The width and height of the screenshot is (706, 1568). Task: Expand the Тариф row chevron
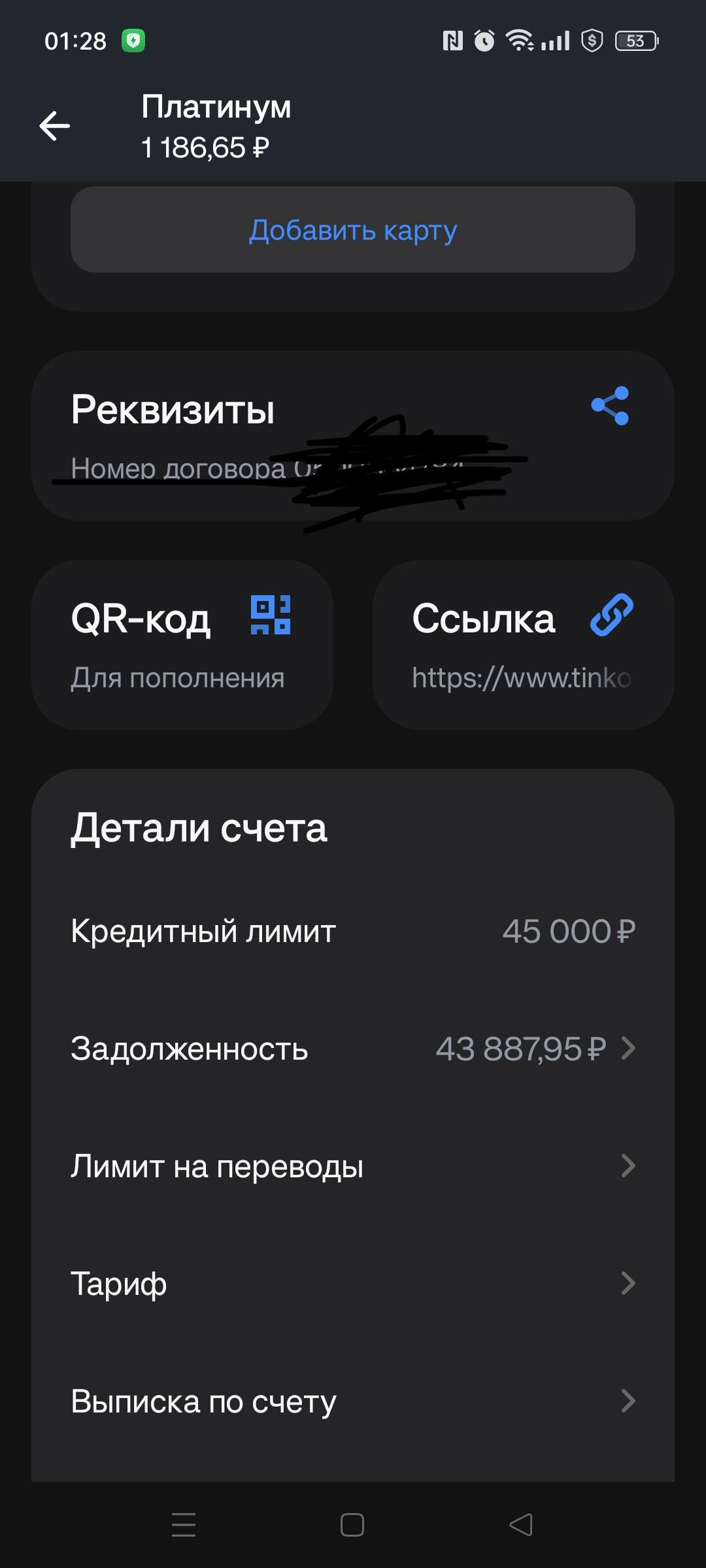click(x=626, y=1282)
